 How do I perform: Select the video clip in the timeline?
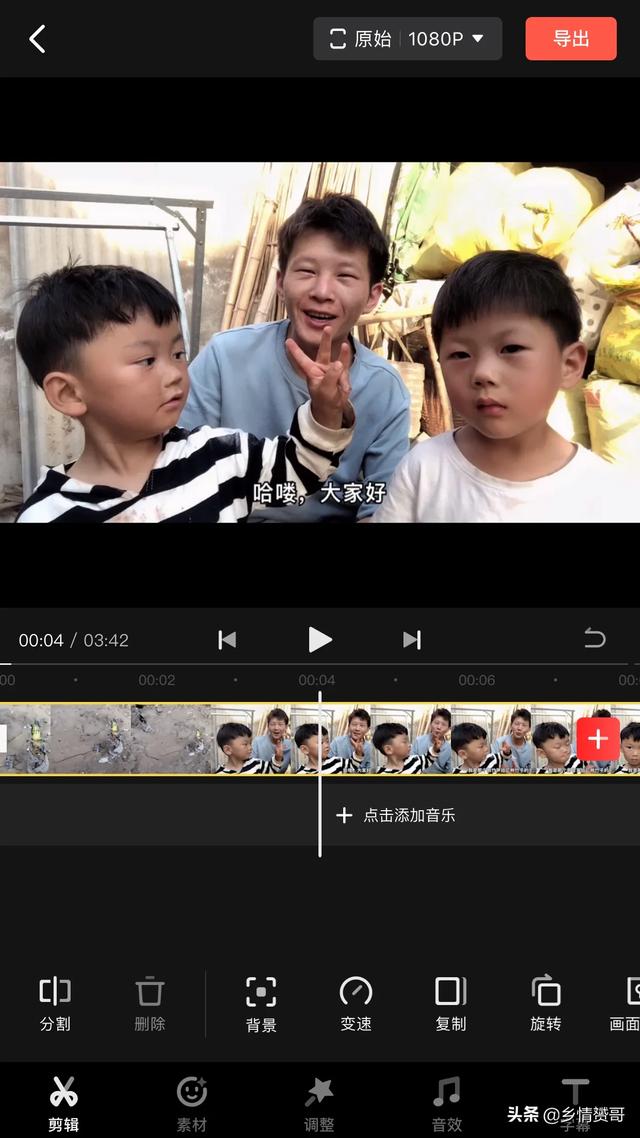pyautogui.click(x=319, y=739)
